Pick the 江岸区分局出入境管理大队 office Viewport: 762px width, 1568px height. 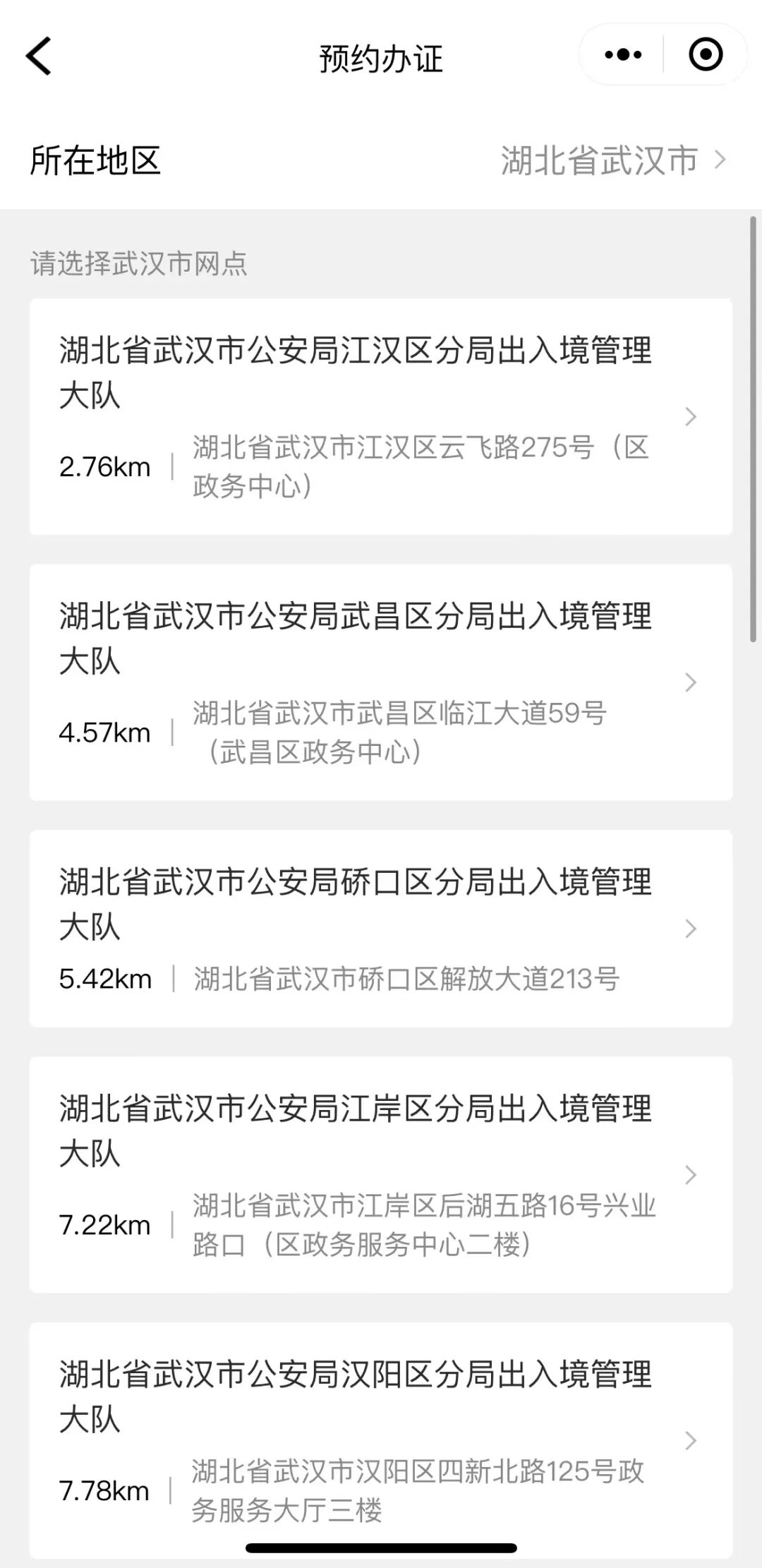pos(381,1174)
